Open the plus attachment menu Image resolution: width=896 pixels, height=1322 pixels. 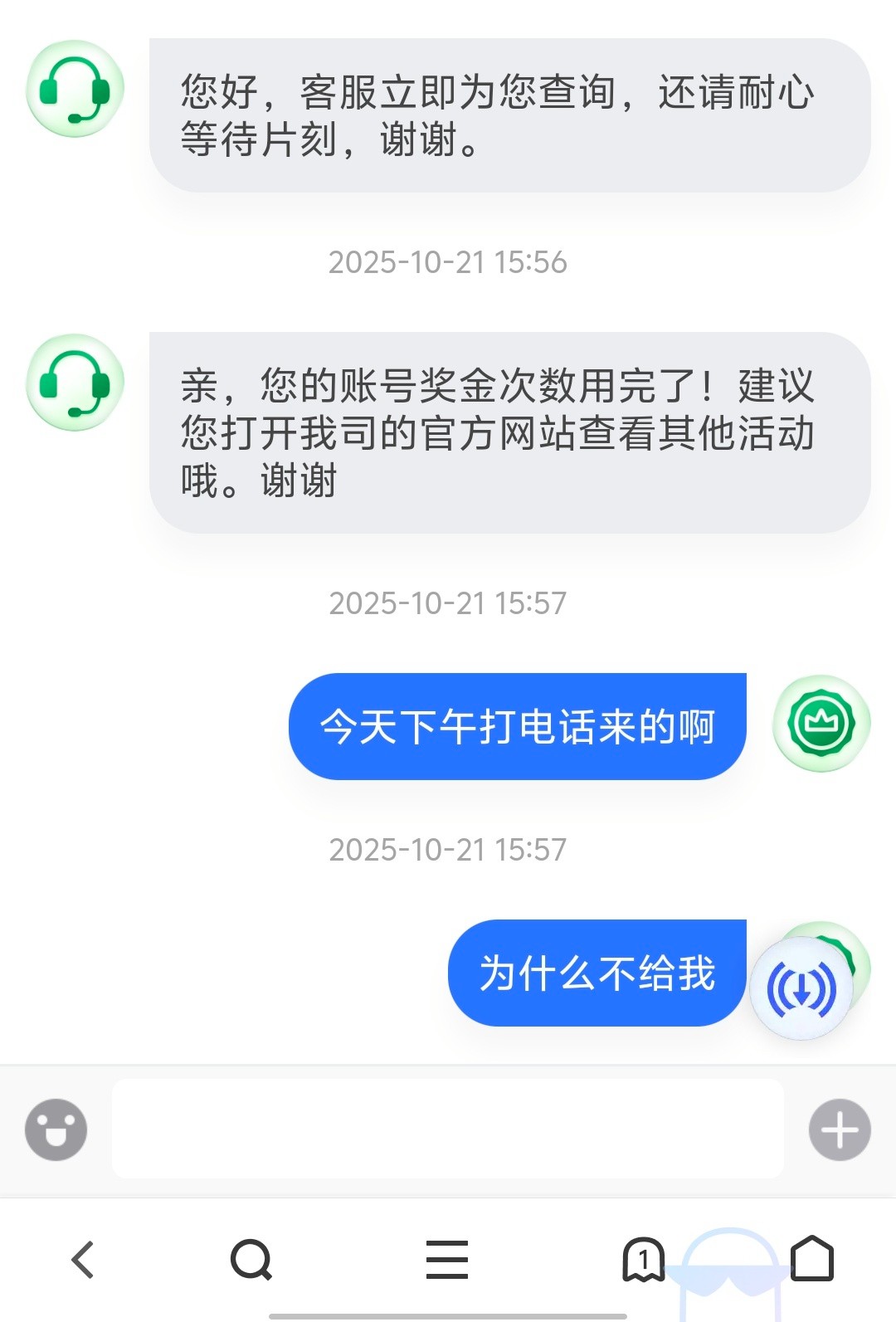[840, 1129]
